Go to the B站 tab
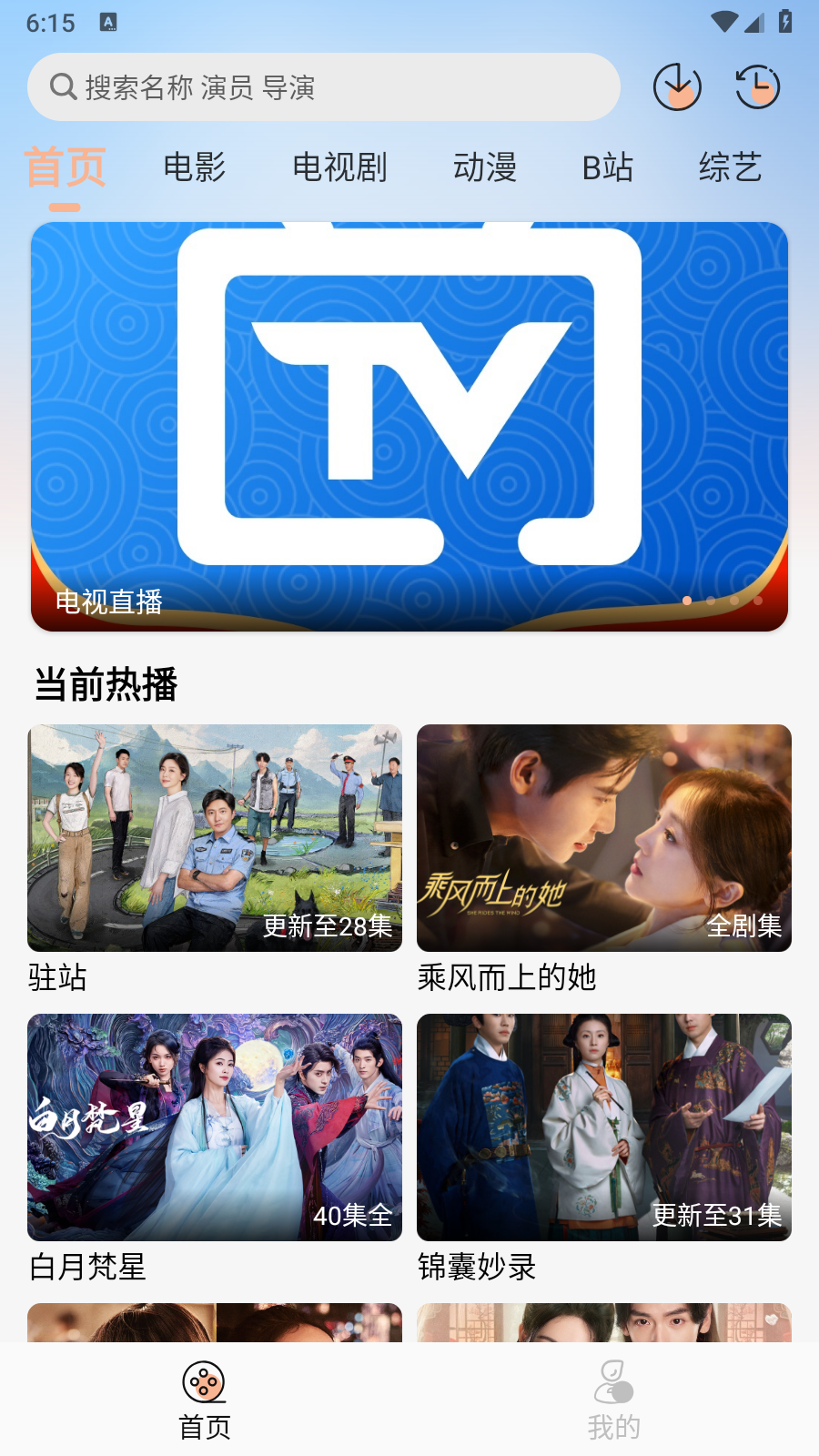The image size is (819, 1456). point(607,167)
